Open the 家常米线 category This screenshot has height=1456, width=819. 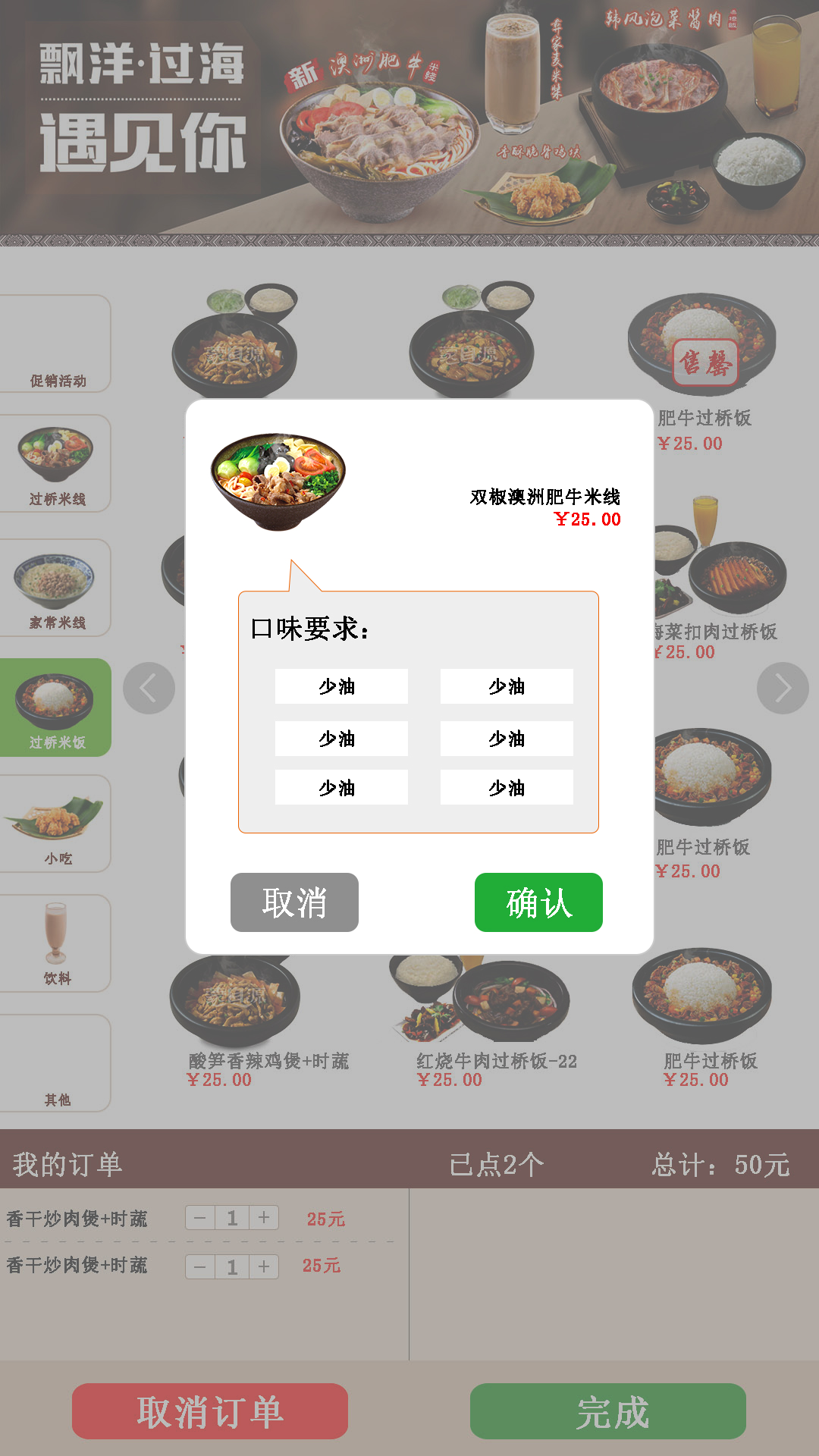click(x=55, y=588)
